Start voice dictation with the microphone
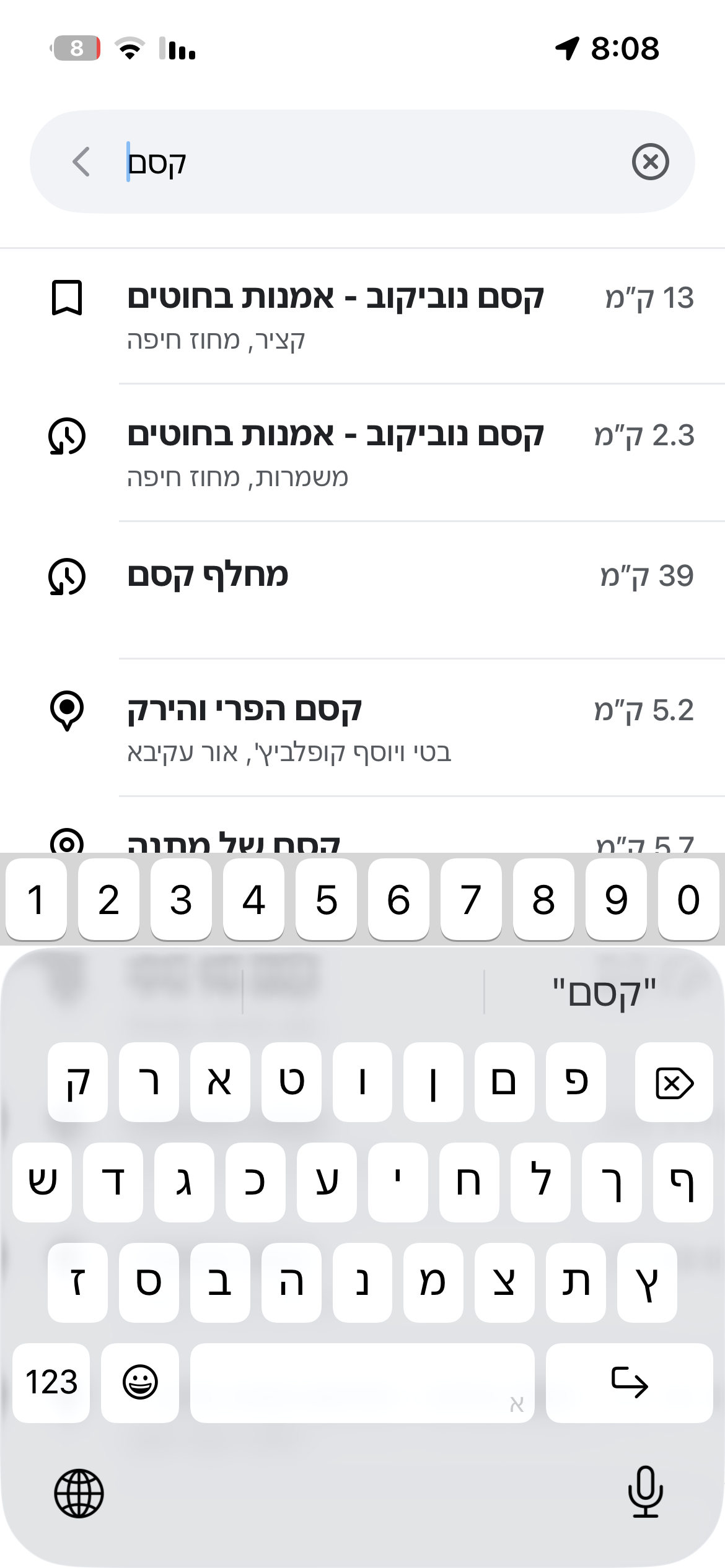Viewport: 725px width, 1568px height. tap(645, 1492)
